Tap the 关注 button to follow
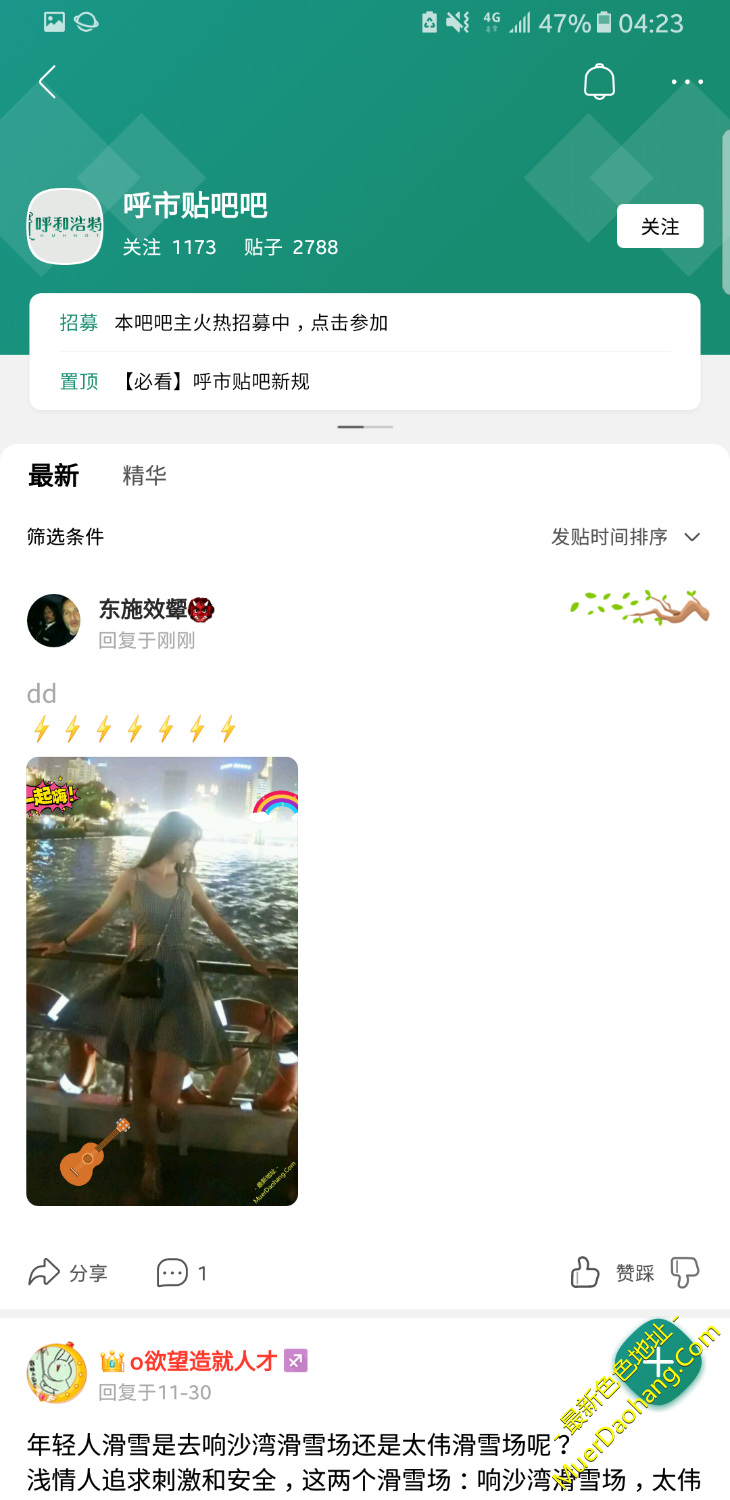Image resolution: width=730 pixels, height=1500 pixels. point(659,227)
